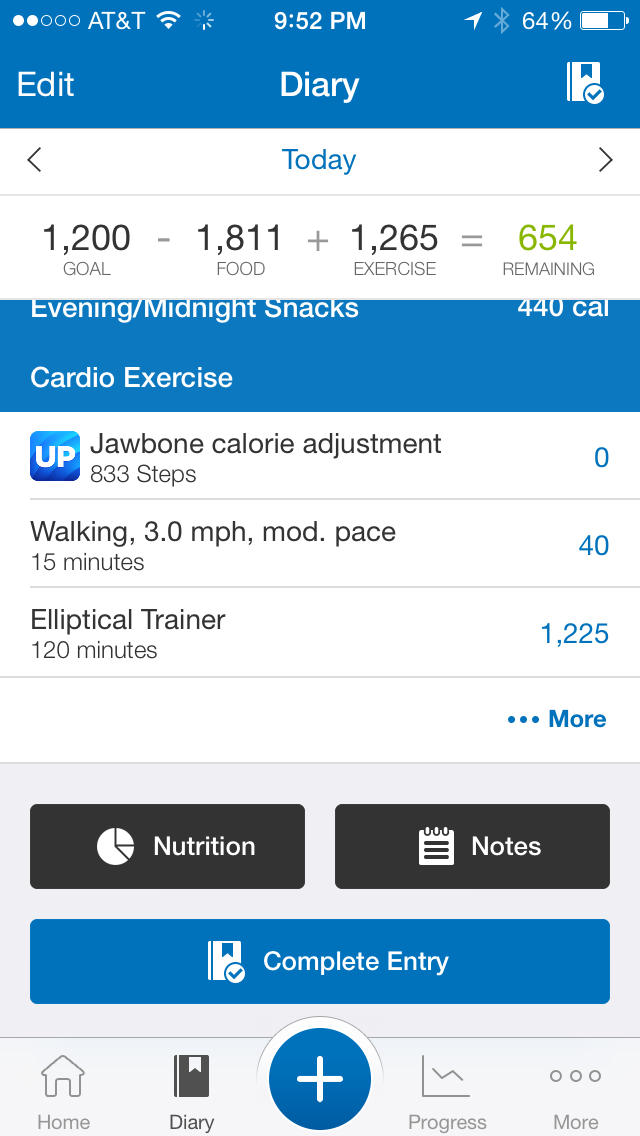Go to the next day

click(x=605, y=160)
